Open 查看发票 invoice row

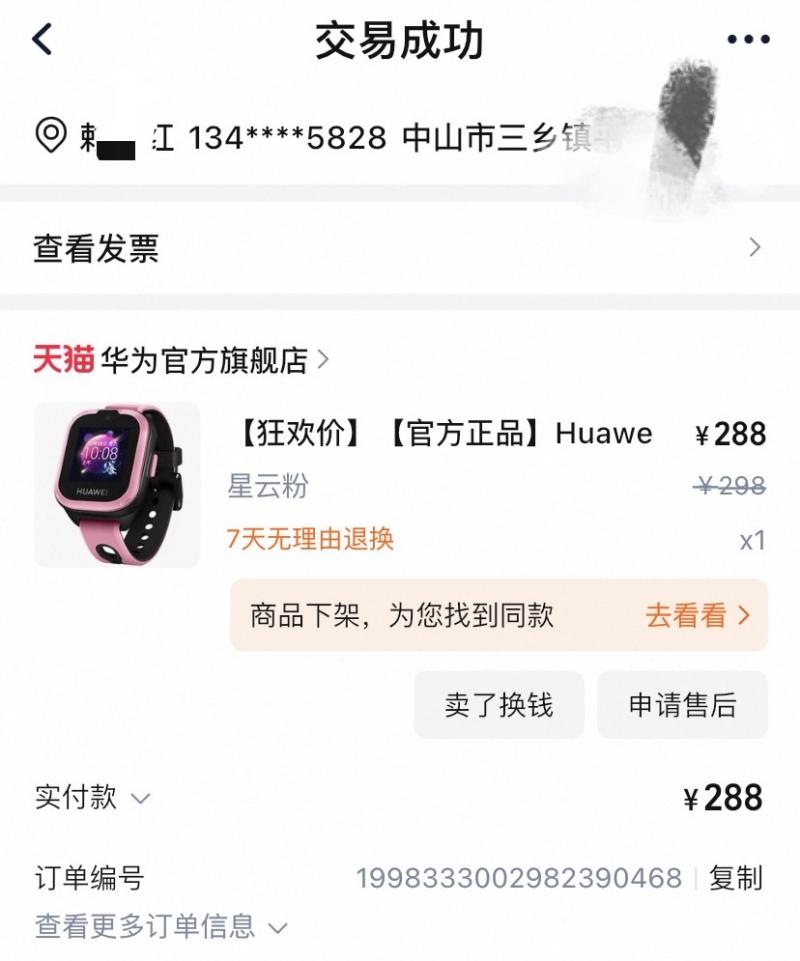click(400, 248)
